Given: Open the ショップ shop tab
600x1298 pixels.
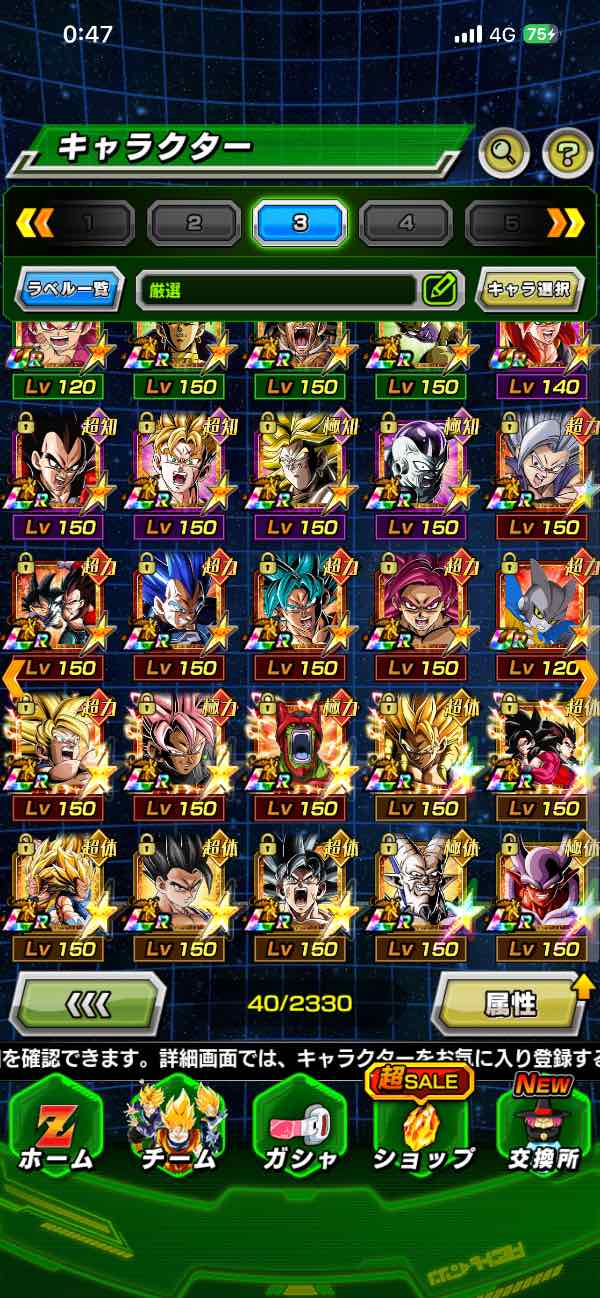Looking at the screenshot, I should click(421, 1127).
